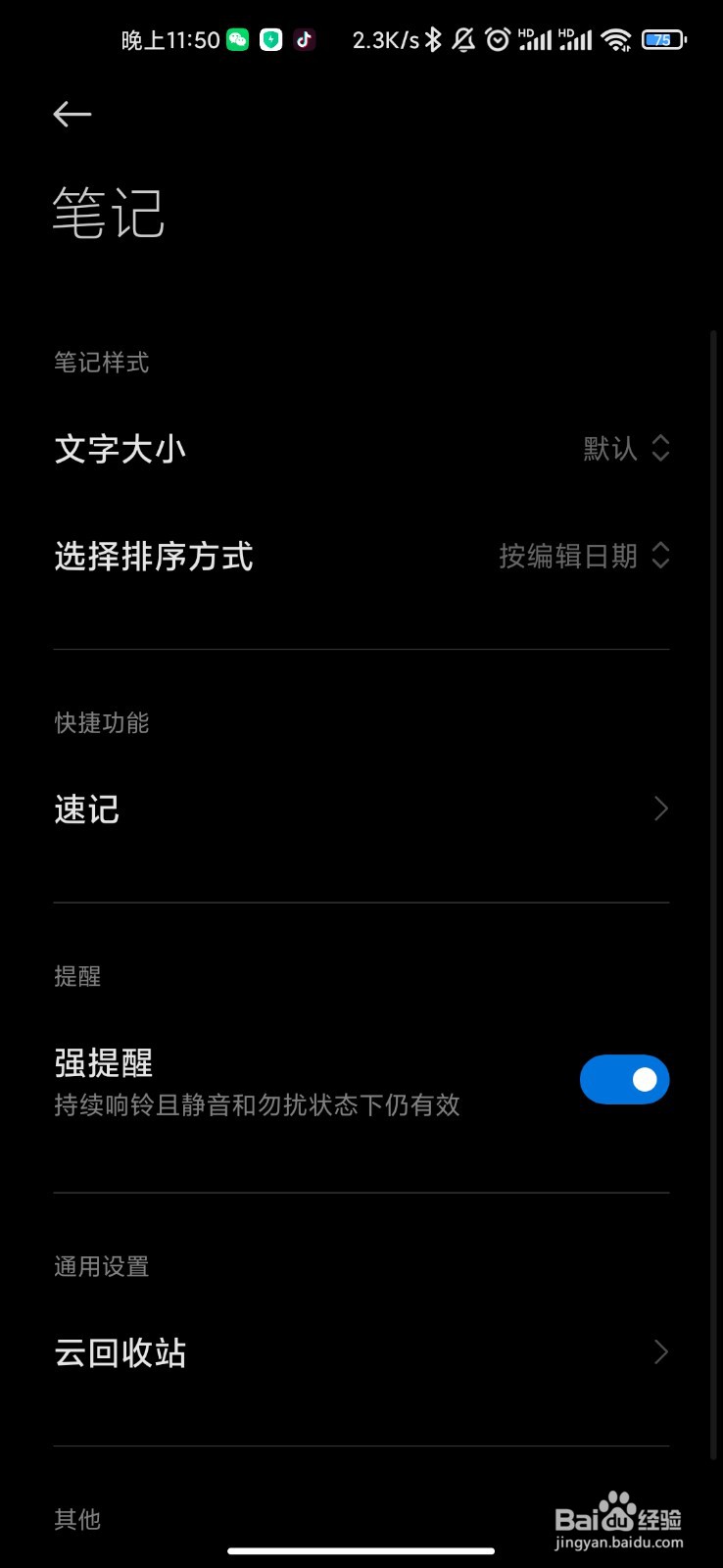Tap the alarm clock status icon

click(498, 39)
